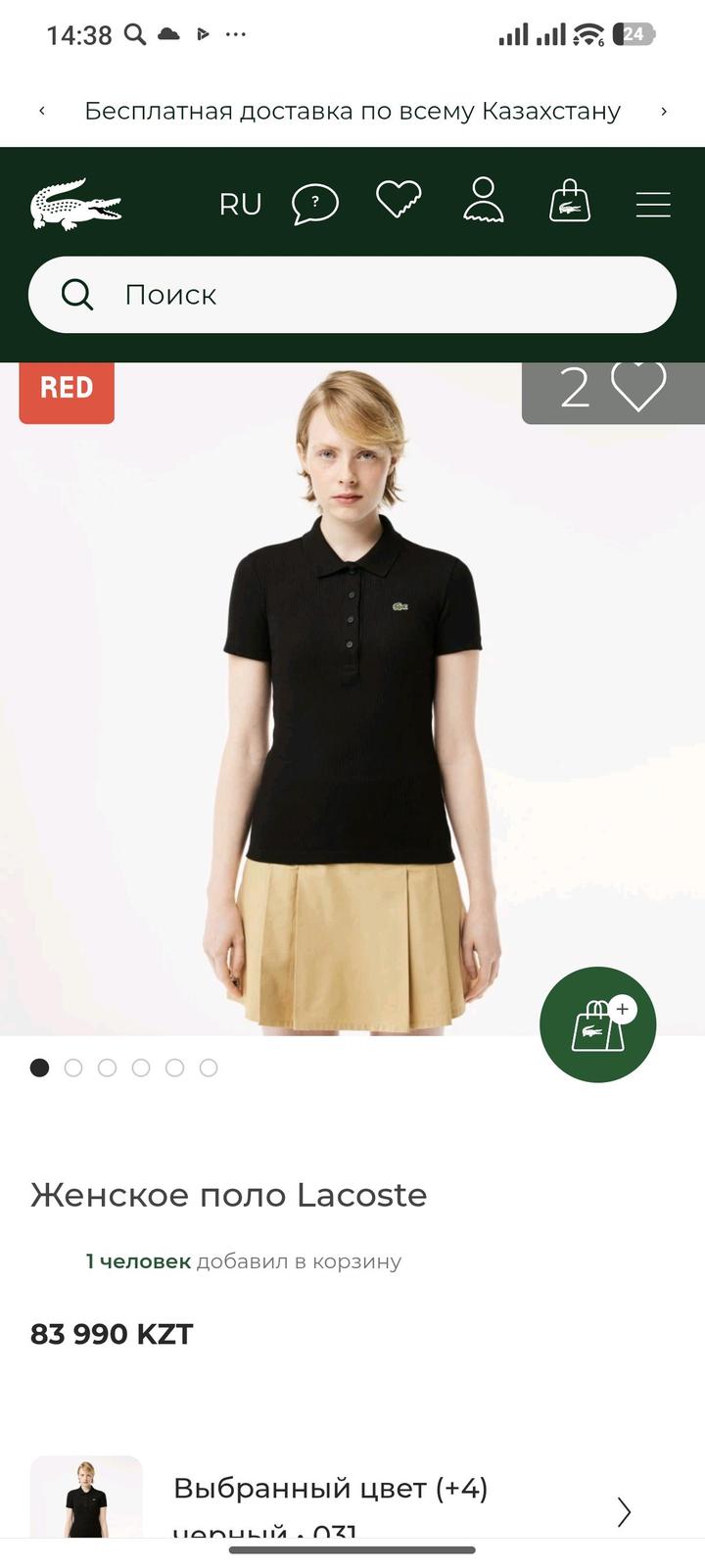Open the user account profile
Image resolution: width=705 pixels, height=1568 pixels.
483,201
